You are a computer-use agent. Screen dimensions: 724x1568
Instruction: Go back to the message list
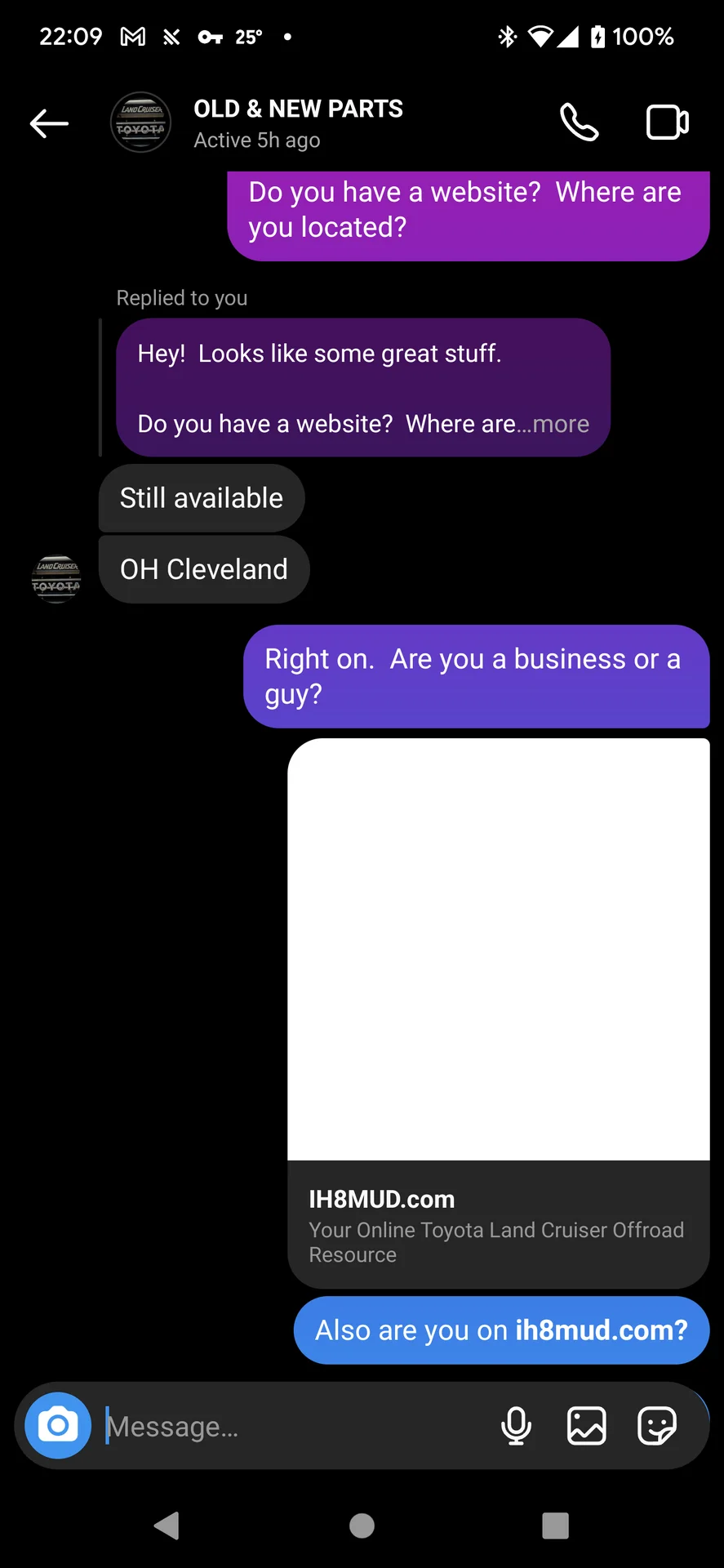pos(49,123)
